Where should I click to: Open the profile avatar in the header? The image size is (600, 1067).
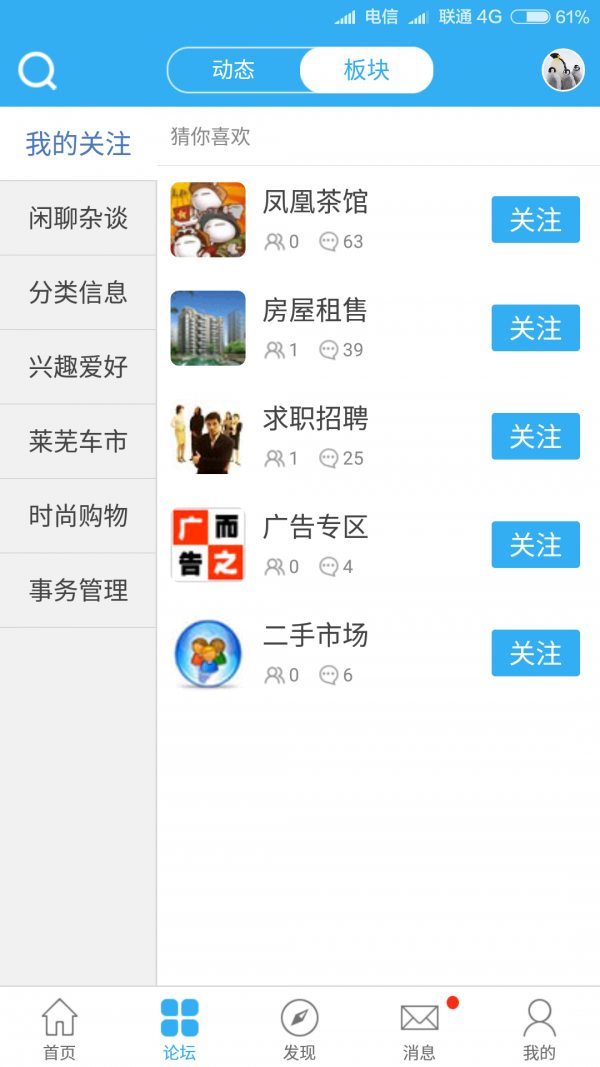click(x=563, y=70)
